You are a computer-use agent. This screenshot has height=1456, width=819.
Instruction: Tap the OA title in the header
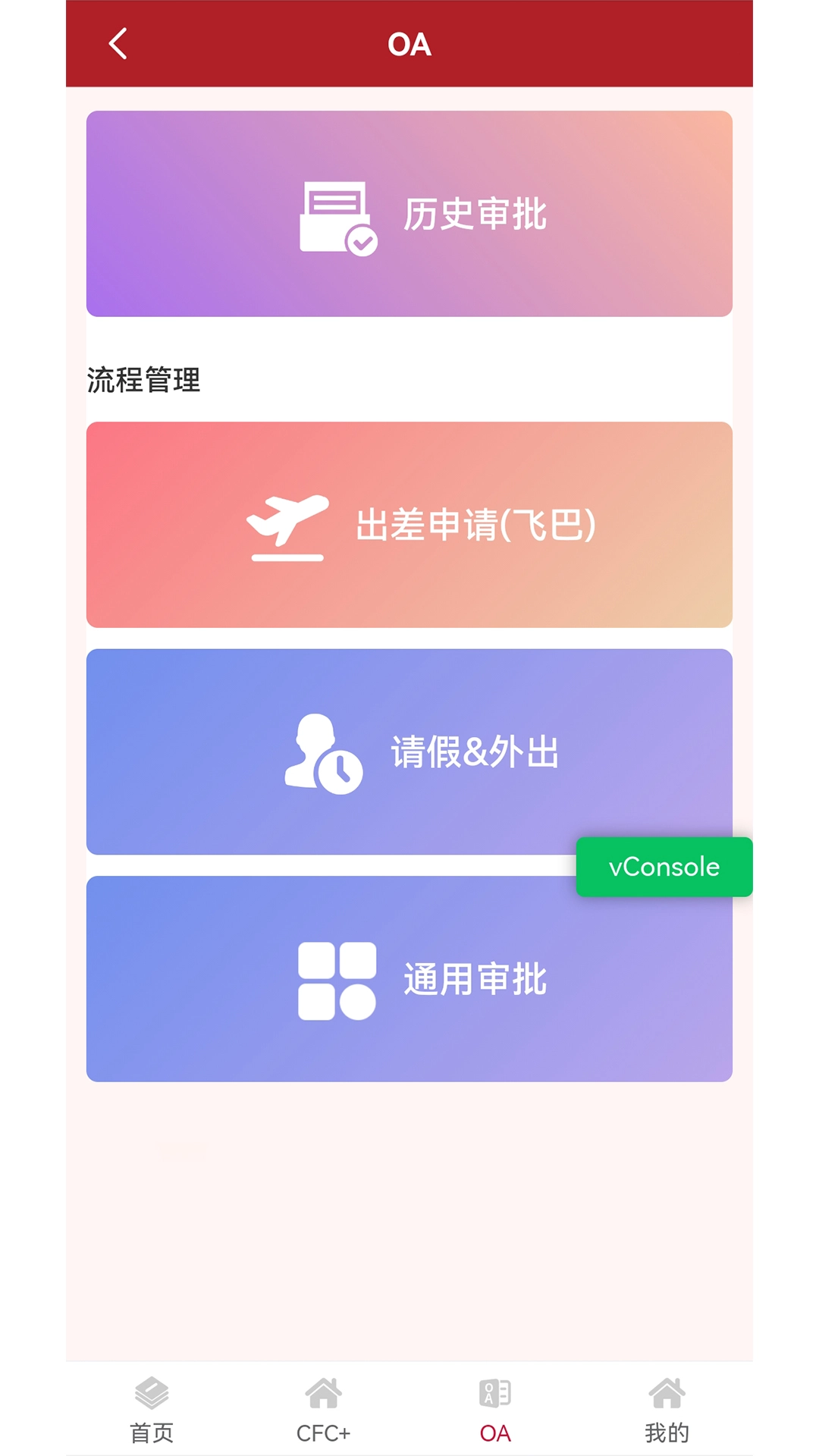coord(409,44)
